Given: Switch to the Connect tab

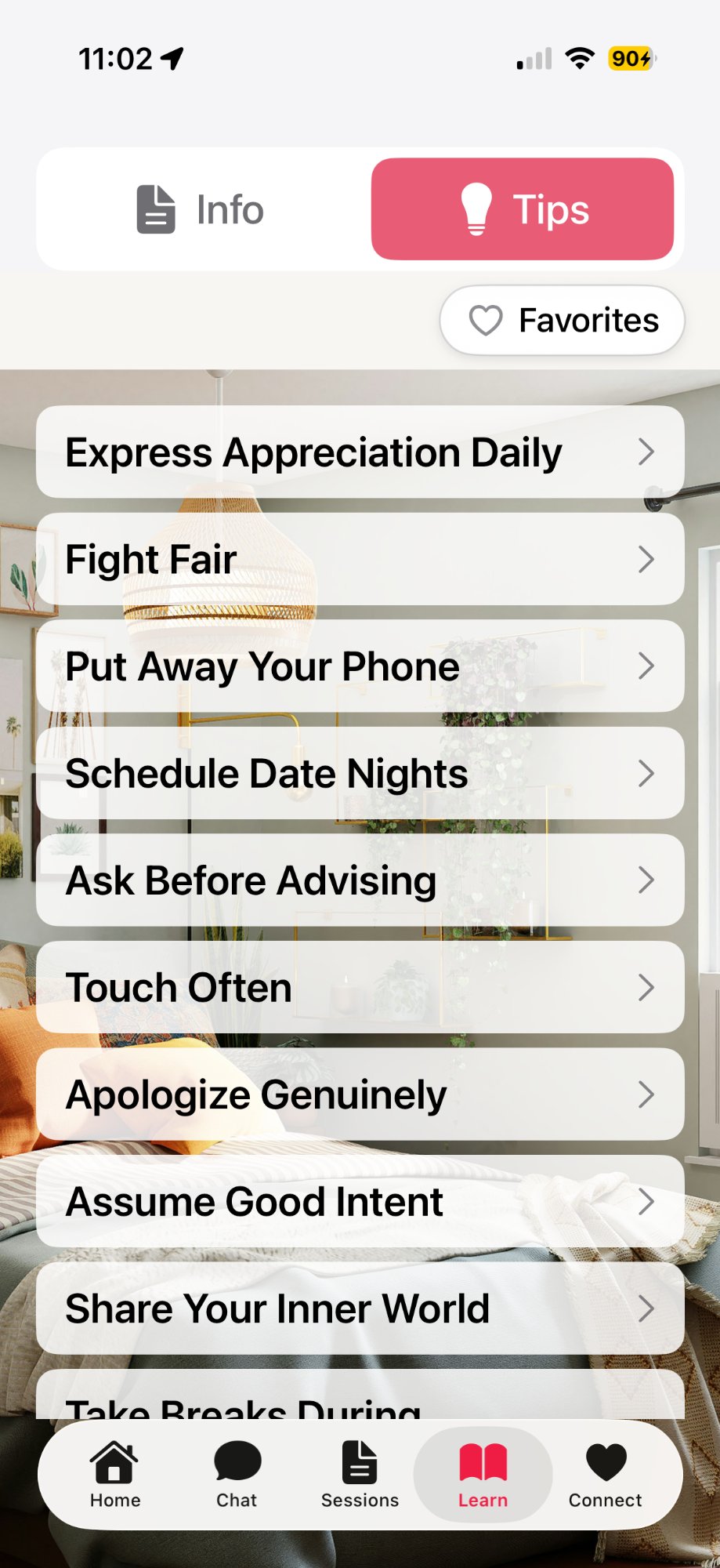Looking at the screenshot, I should (605, 1475).
